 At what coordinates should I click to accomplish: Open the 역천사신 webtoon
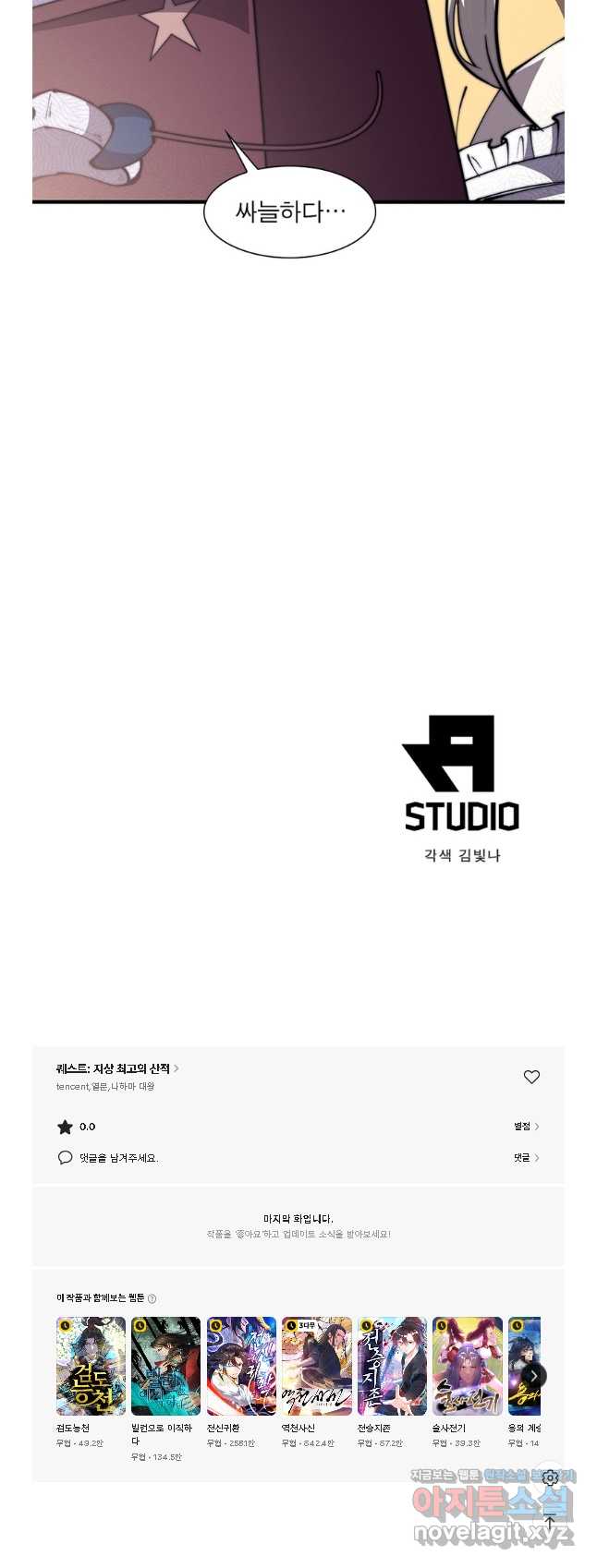click(316, 1367)
